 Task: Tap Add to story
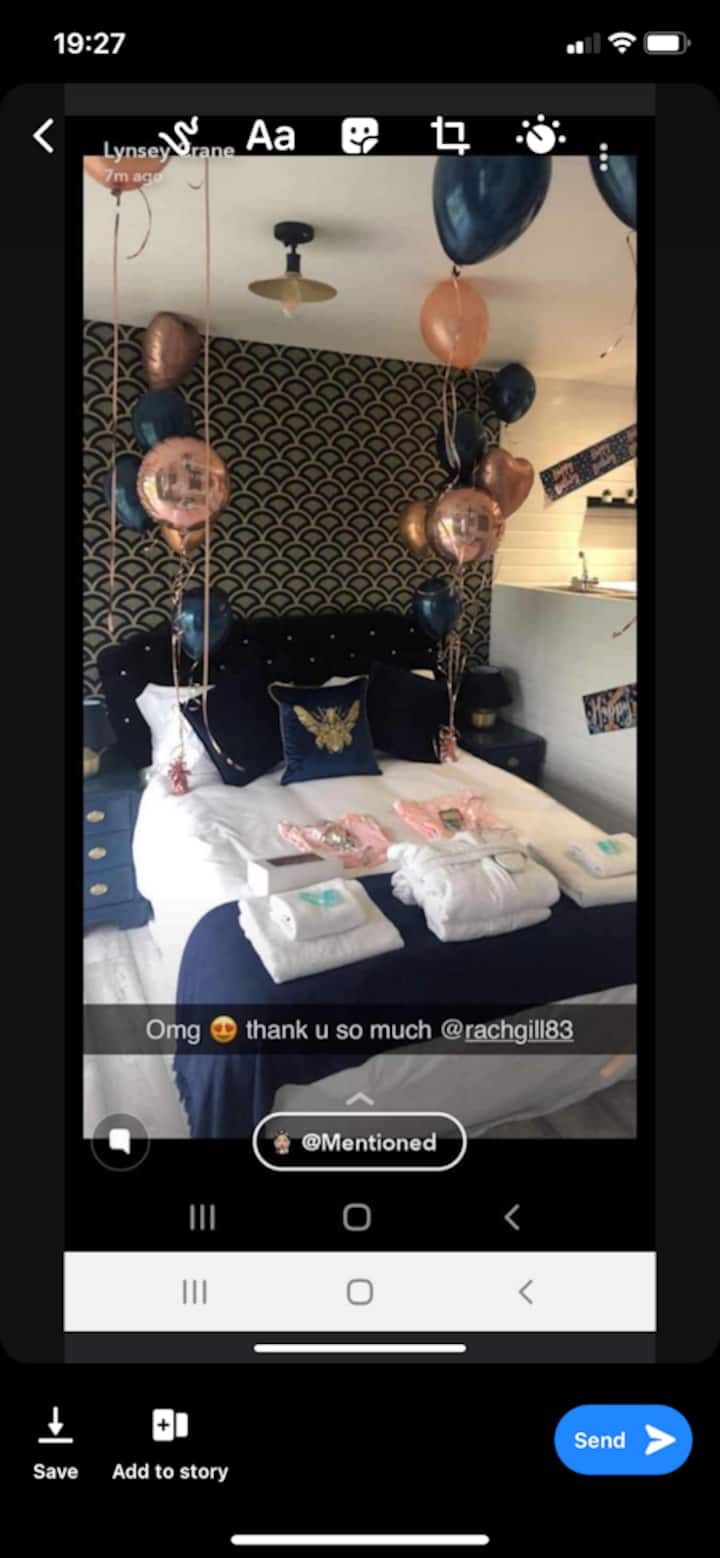(x=170, y=1441)
